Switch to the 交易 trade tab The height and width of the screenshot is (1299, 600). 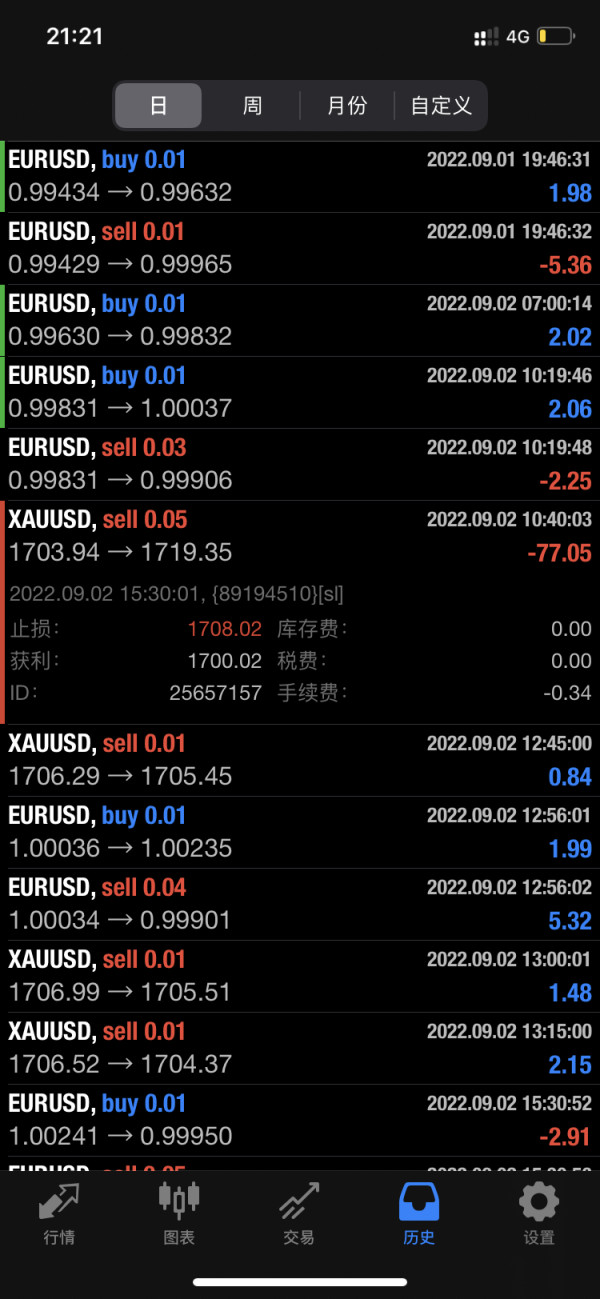[299, 1213]
